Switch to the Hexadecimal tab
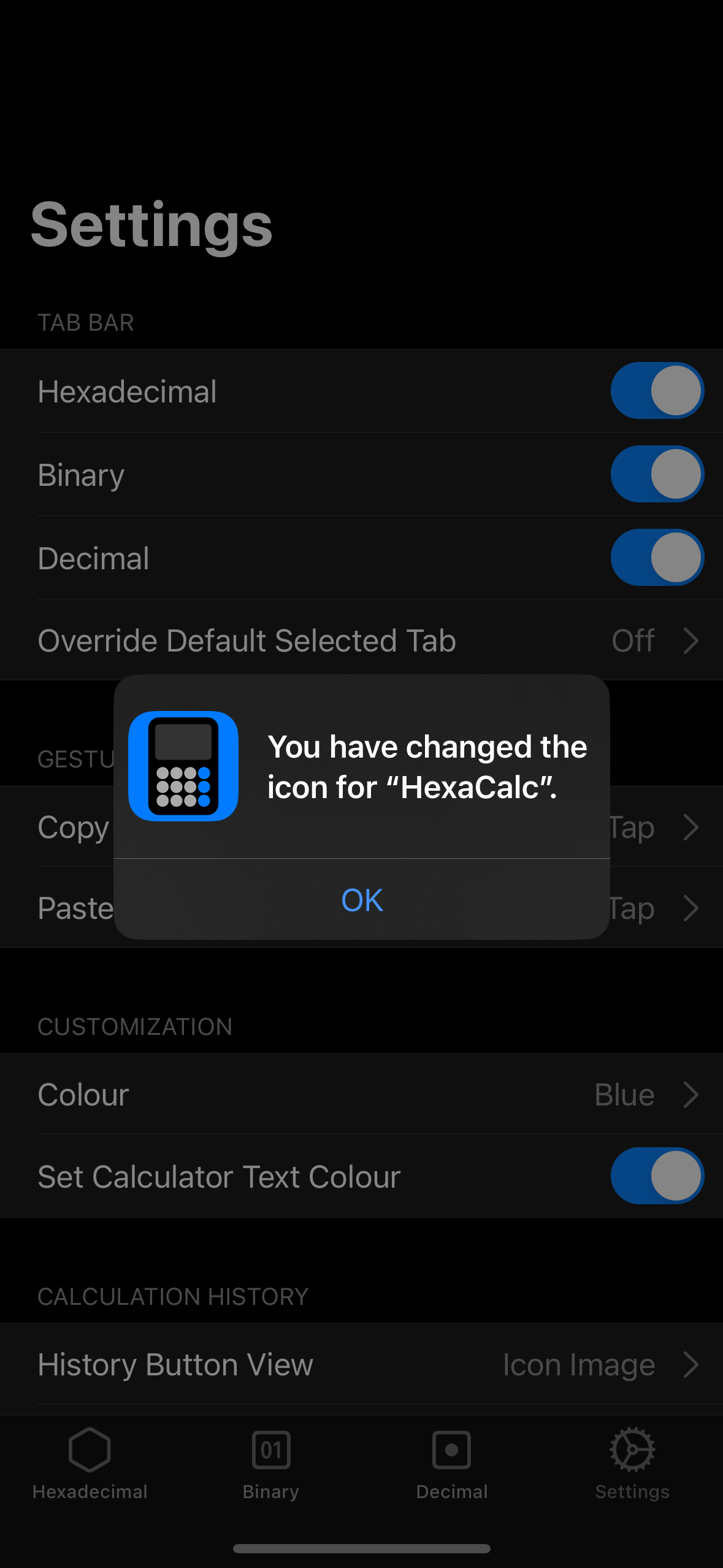Viewport: 723px width, 1568px height. coord(90,1462)
